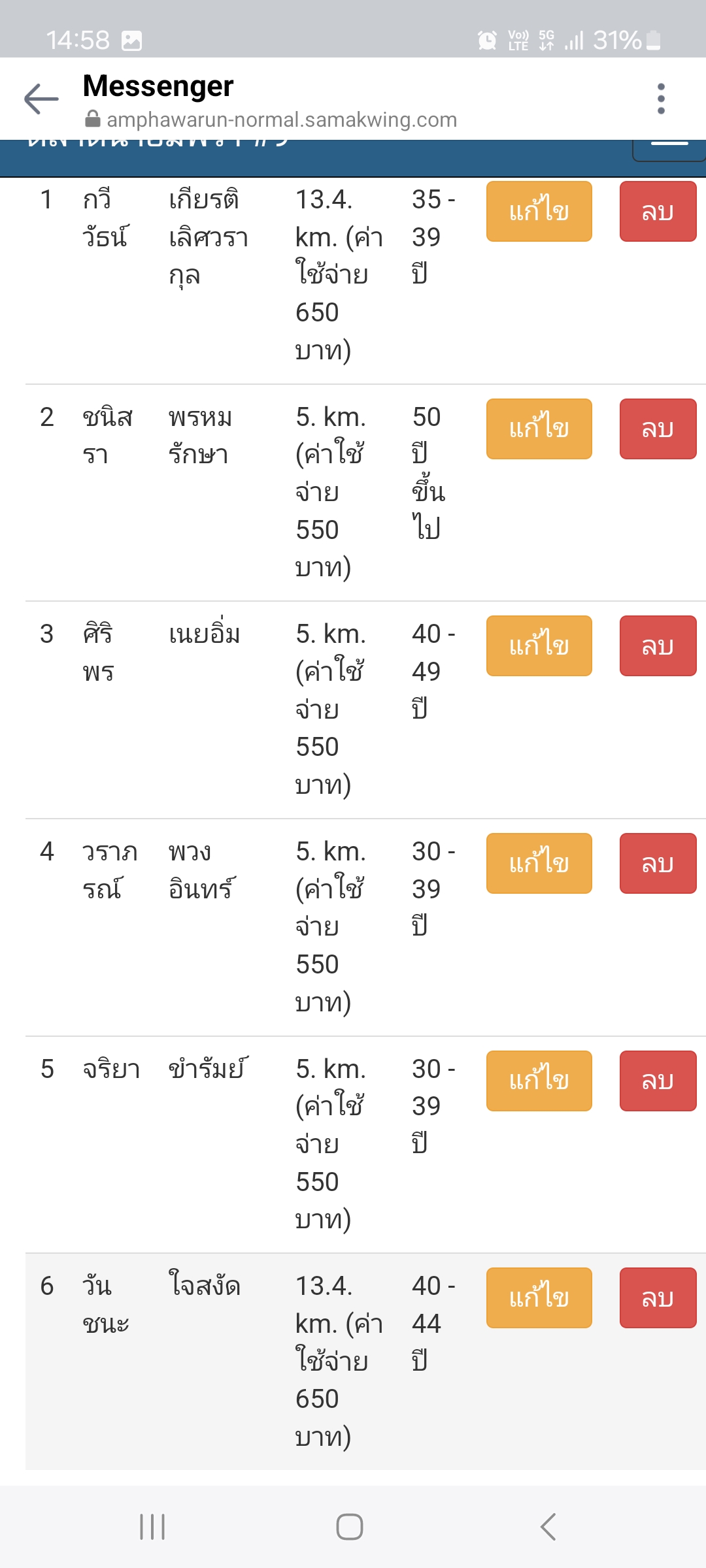
Task: Remove row 4 วราภรณ์ using ลบ
Action: point(658,864)
